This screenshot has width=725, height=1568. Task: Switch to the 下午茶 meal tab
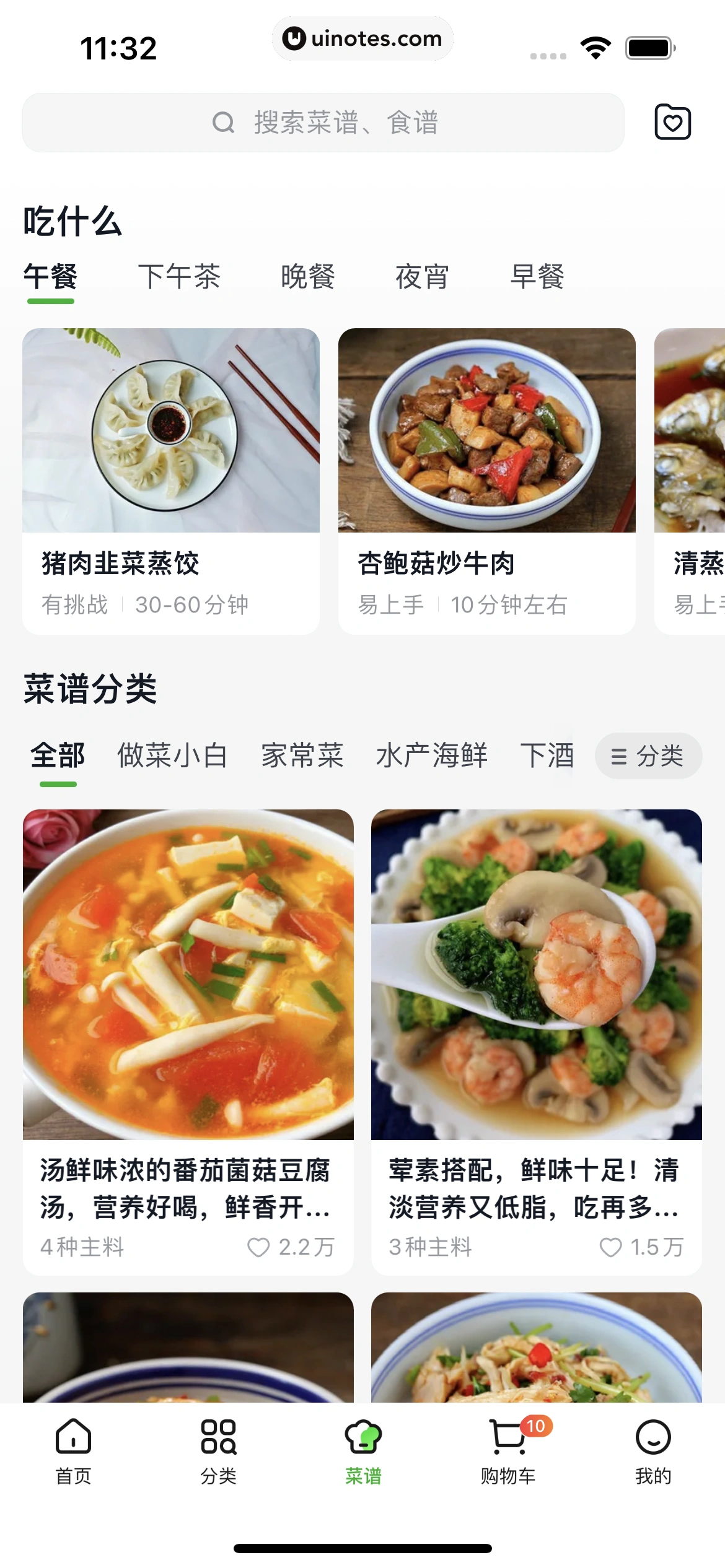coord(179,277)
